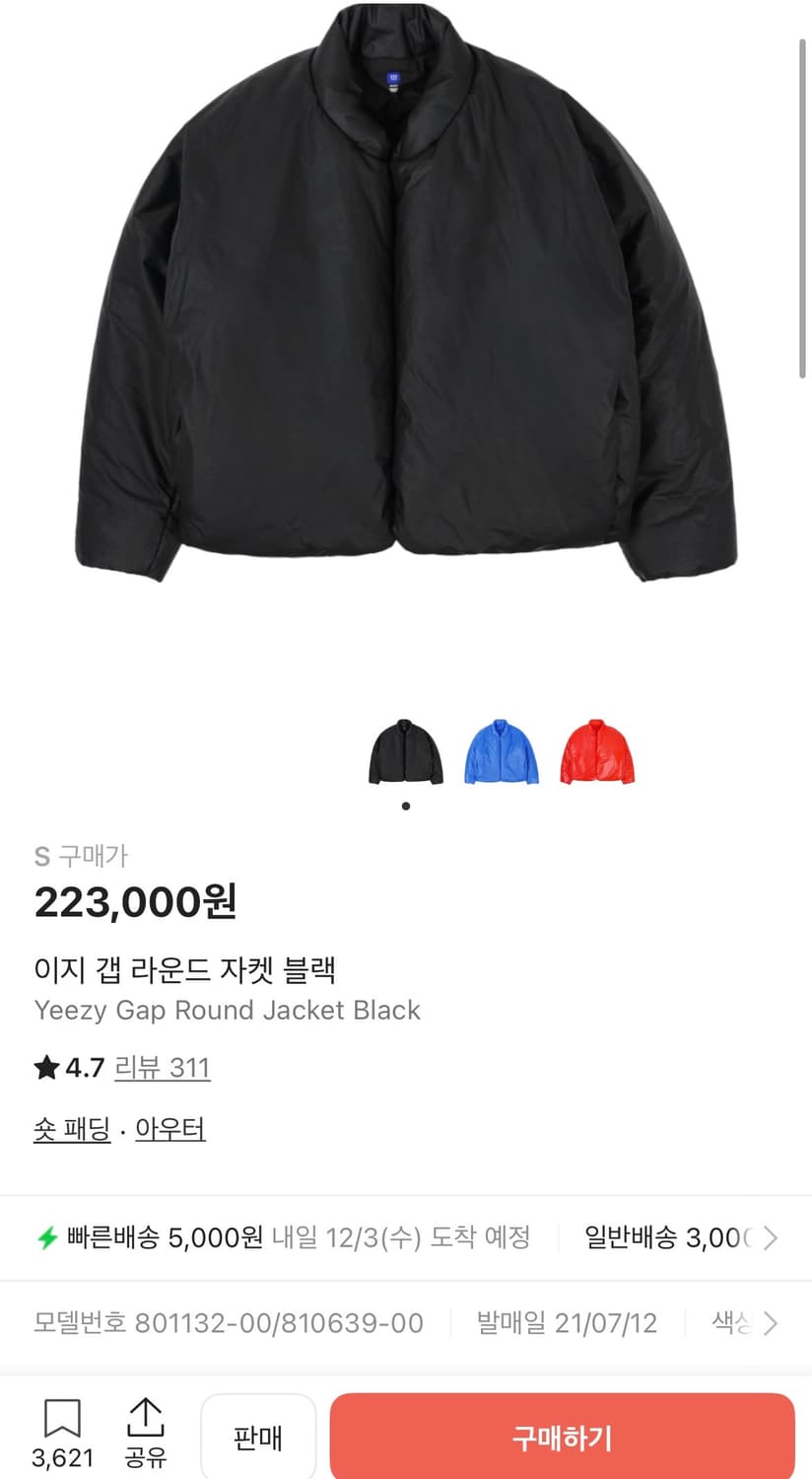
Task: Click the page indicator dot below color swatches
Action: point(405,806)
